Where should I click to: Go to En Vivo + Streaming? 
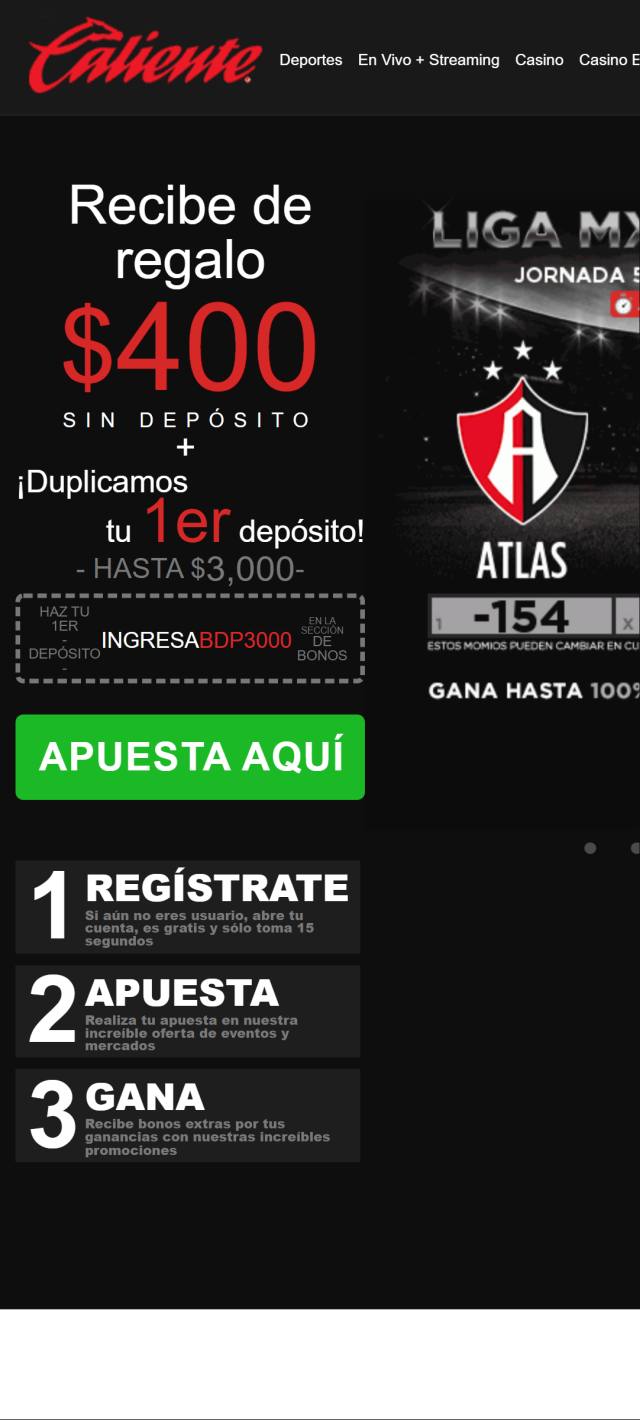[x=428, y=60]
